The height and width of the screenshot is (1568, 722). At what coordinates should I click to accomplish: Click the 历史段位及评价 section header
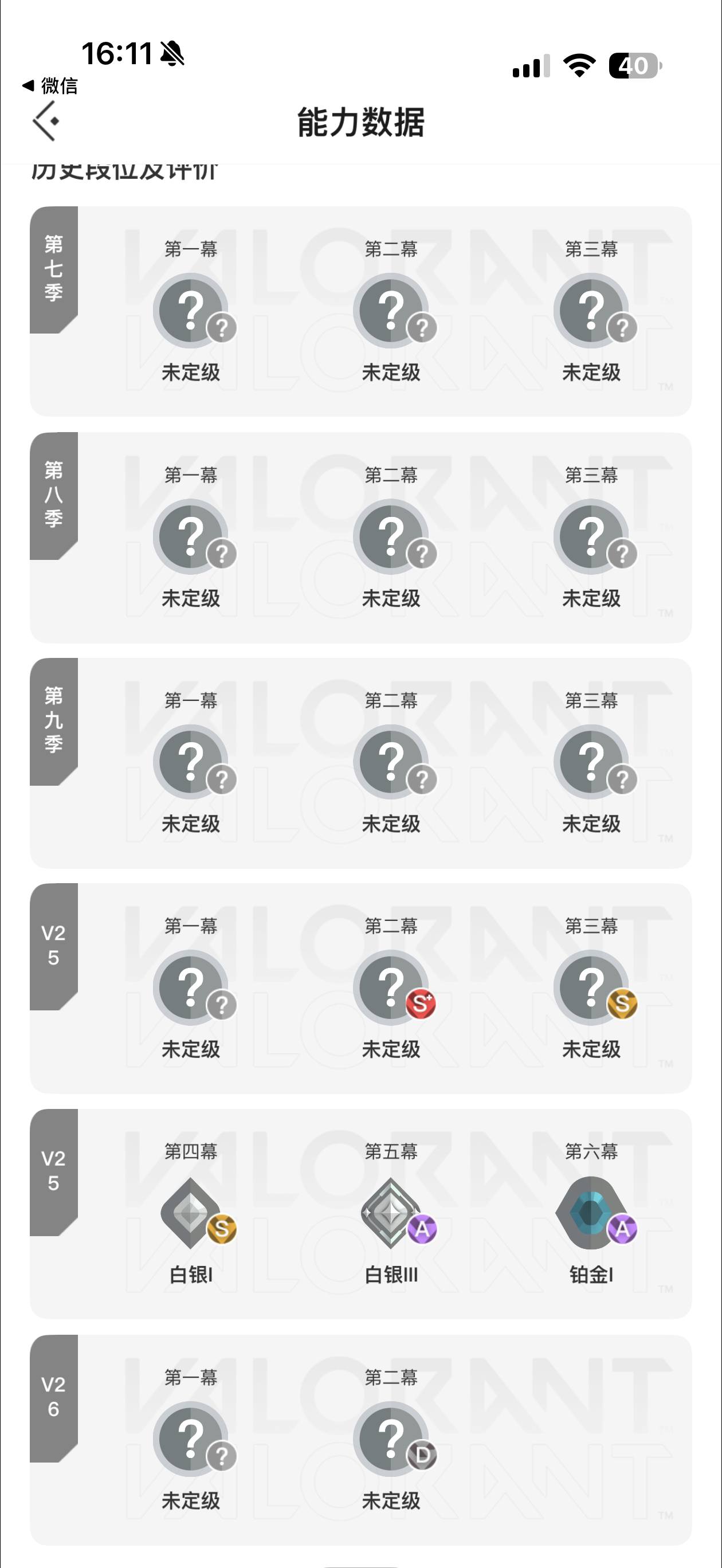[x=124, y=171]
